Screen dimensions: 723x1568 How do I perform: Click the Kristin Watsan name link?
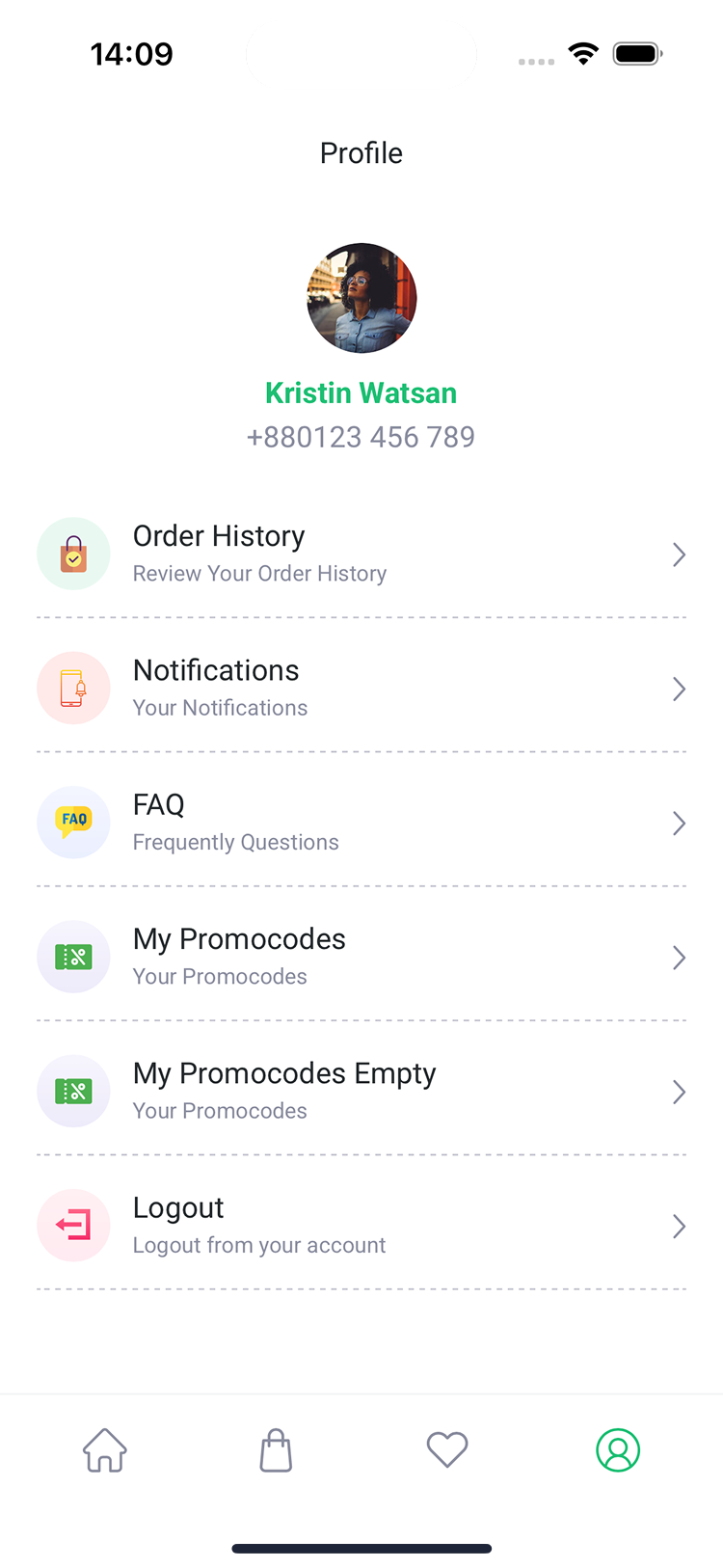tap(361, 392)
